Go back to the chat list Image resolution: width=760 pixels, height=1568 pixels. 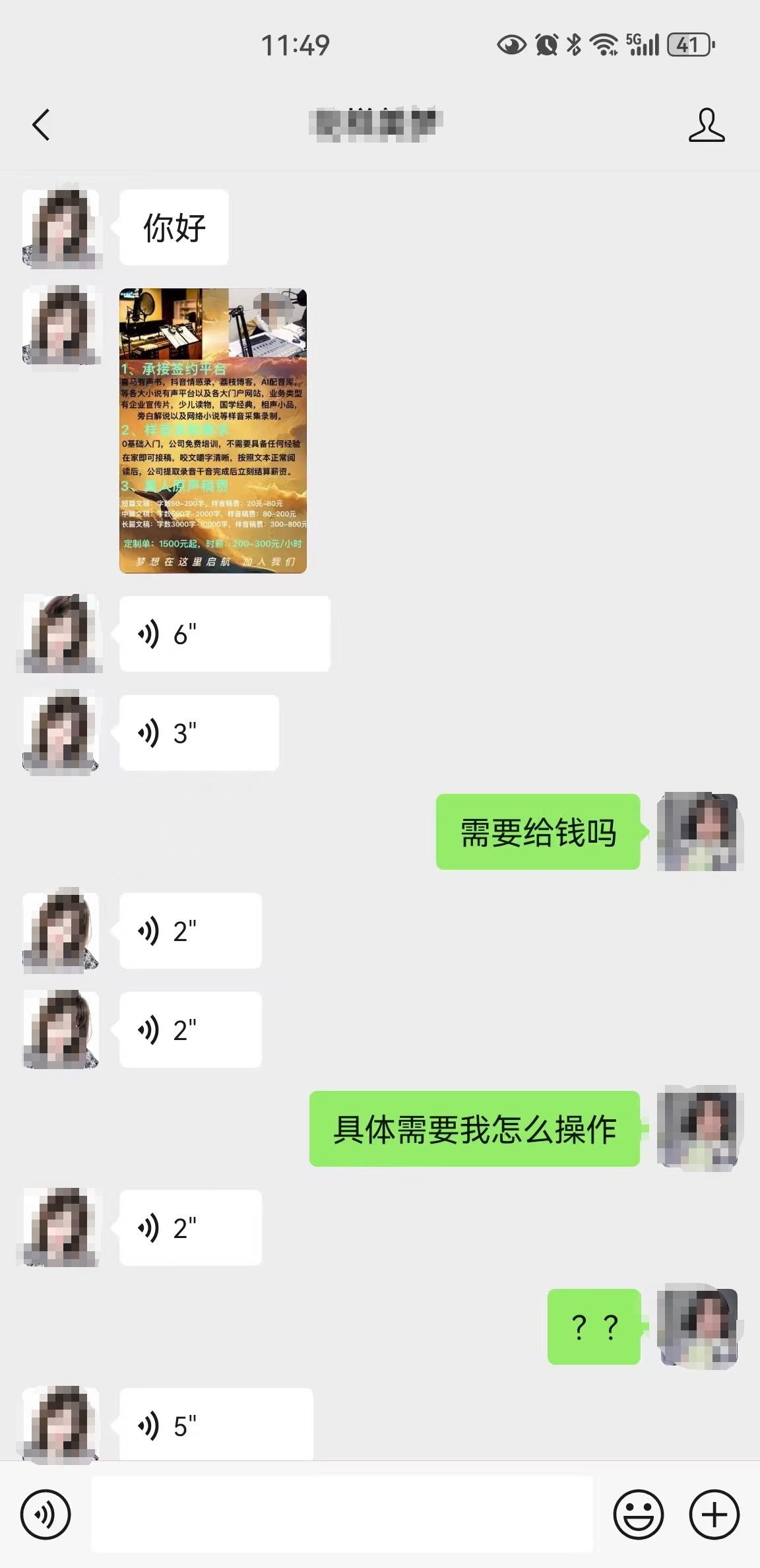coord(41,125)
